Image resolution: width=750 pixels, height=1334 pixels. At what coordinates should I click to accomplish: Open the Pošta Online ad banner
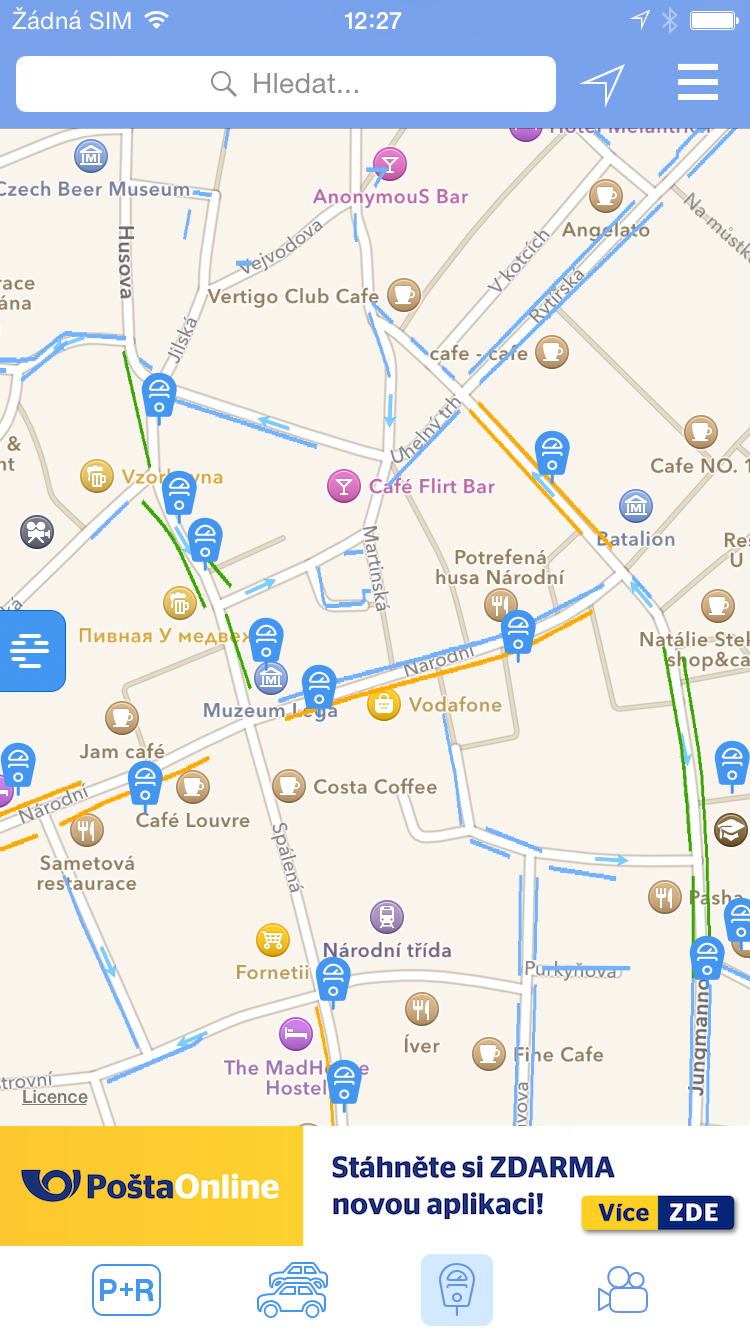[375, 1186]
